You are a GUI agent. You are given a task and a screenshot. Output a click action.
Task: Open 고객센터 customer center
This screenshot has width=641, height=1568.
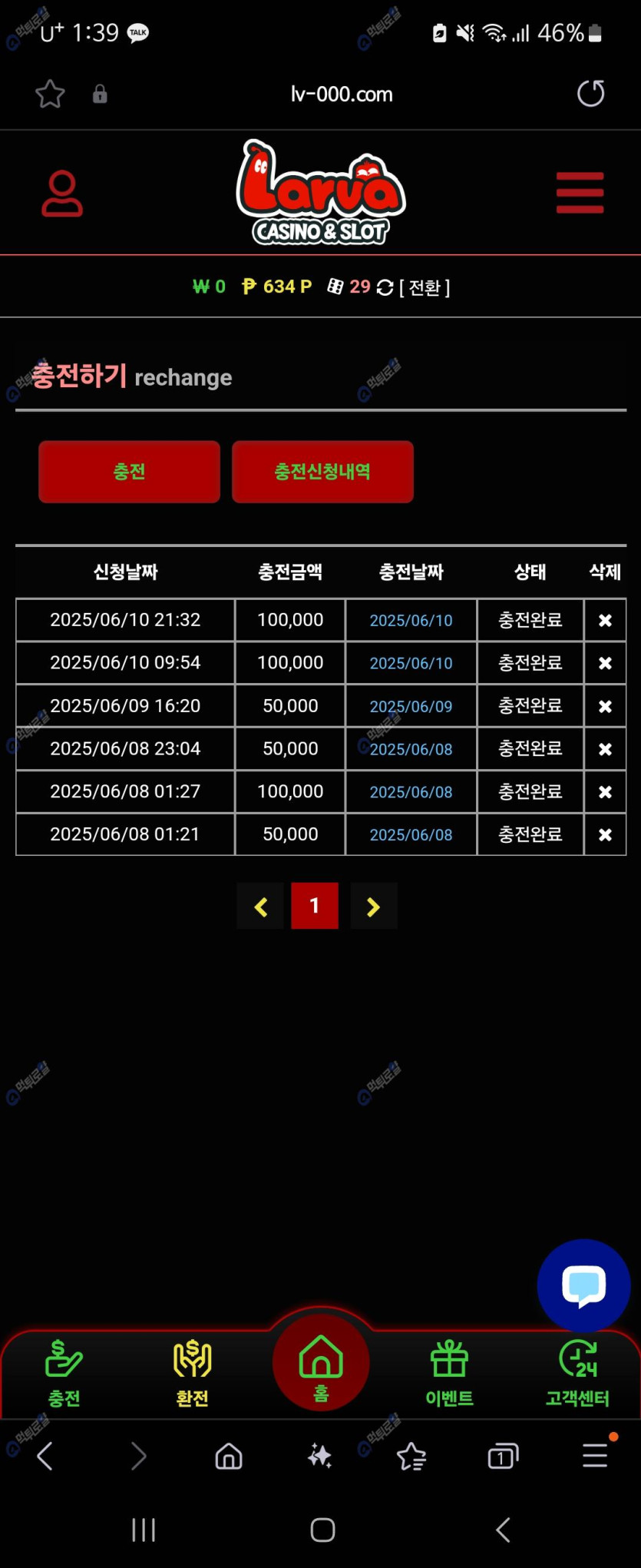point(577,1373)
